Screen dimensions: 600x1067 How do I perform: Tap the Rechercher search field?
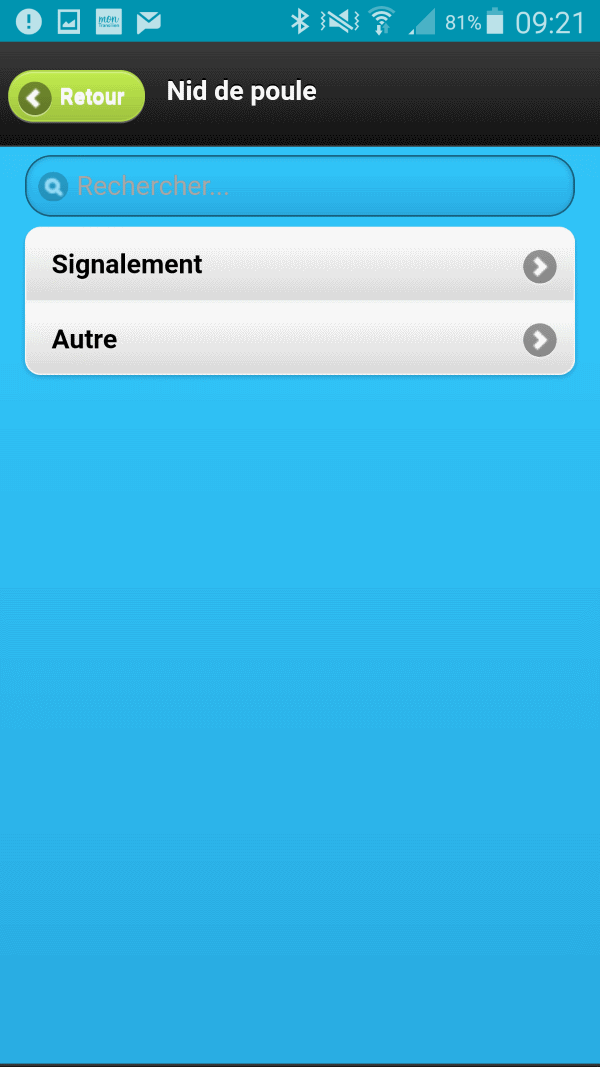tap(299, 186)
